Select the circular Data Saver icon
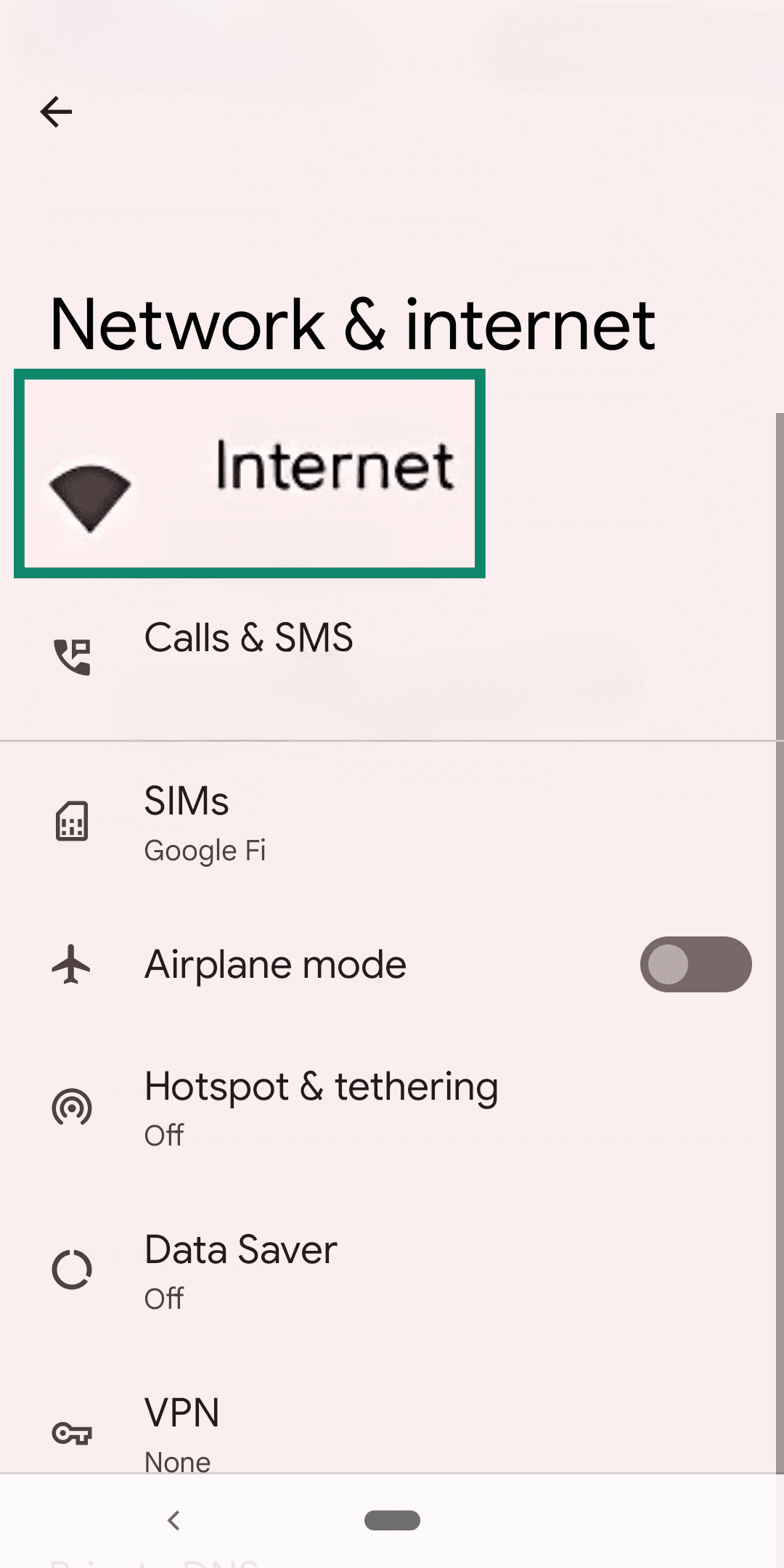Screen dimensions: 784x1568 coord(72,1270)
